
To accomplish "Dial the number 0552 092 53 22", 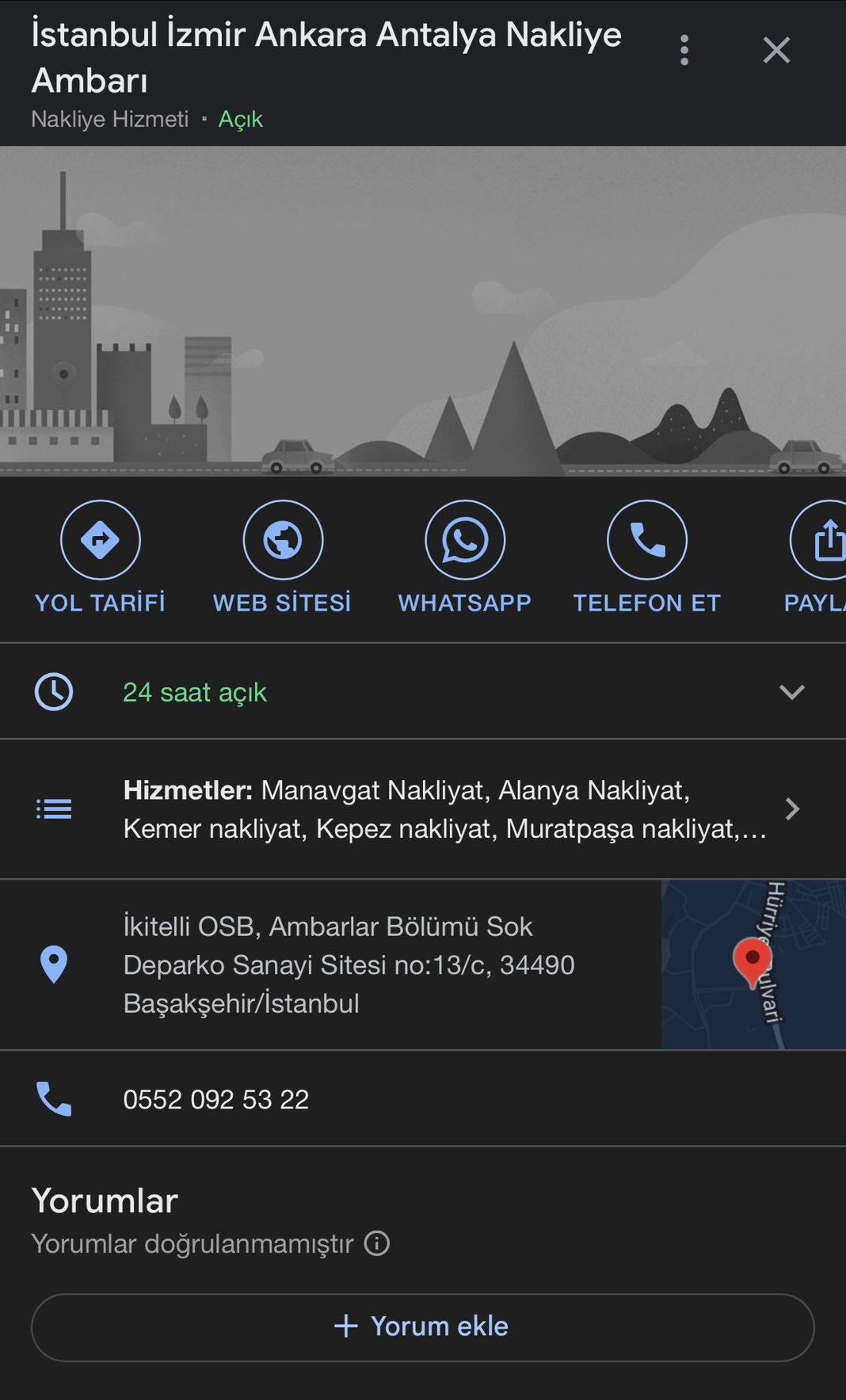I will click(216, 1099).
